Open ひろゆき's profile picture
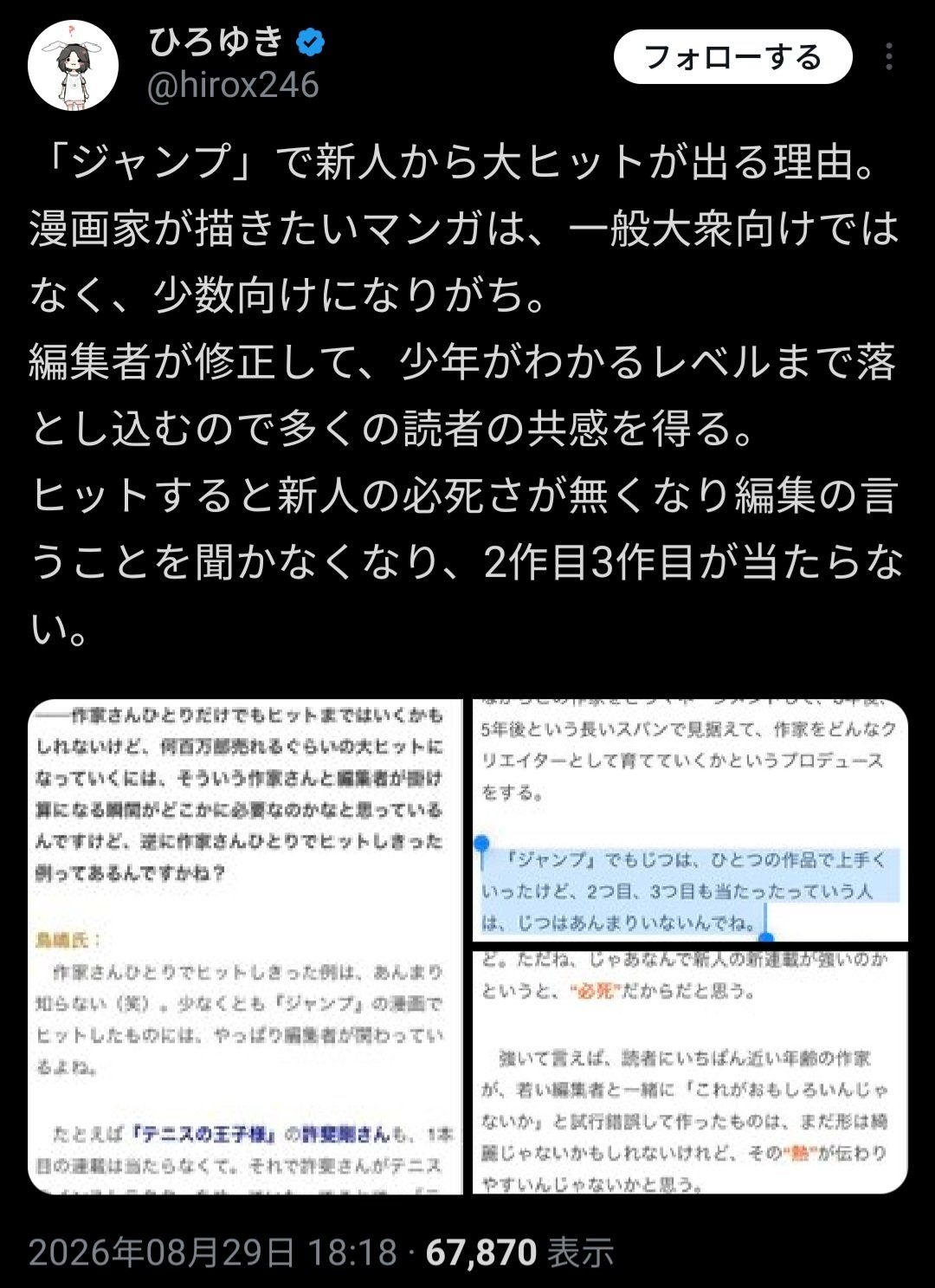 coord(73,66)
